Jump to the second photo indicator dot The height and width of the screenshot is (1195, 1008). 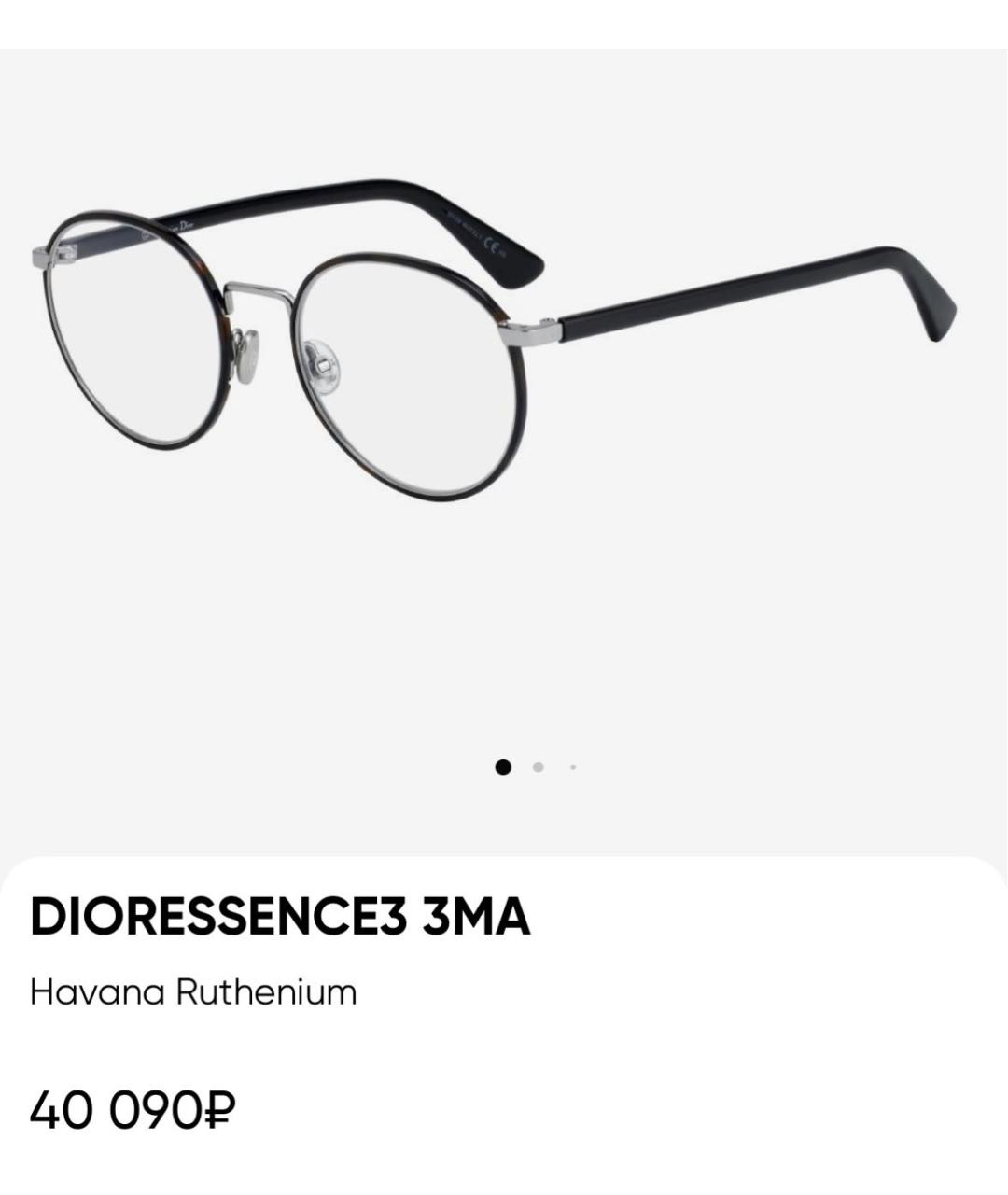tap(538, 767)
